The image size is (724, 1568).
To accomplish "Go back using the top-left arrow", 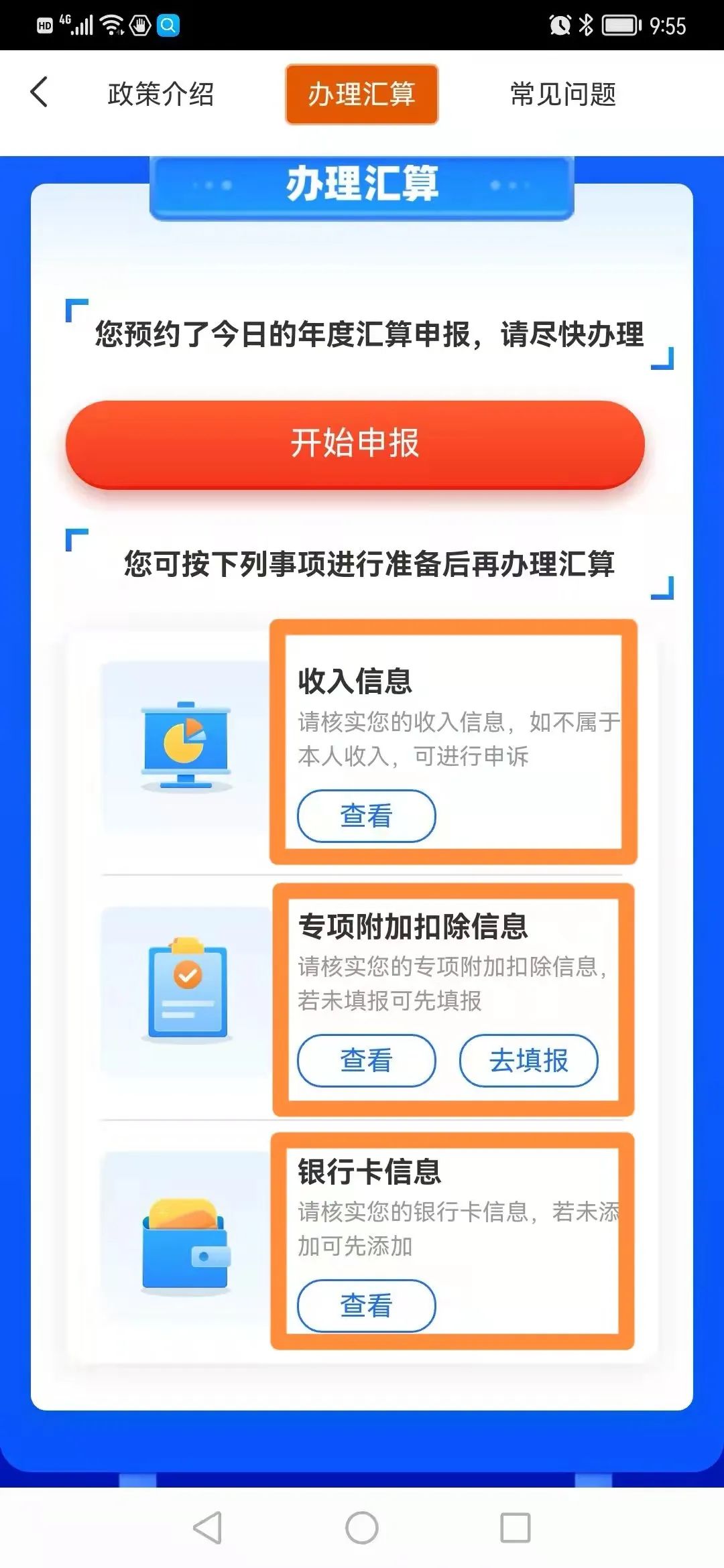I will click(40, 92).
